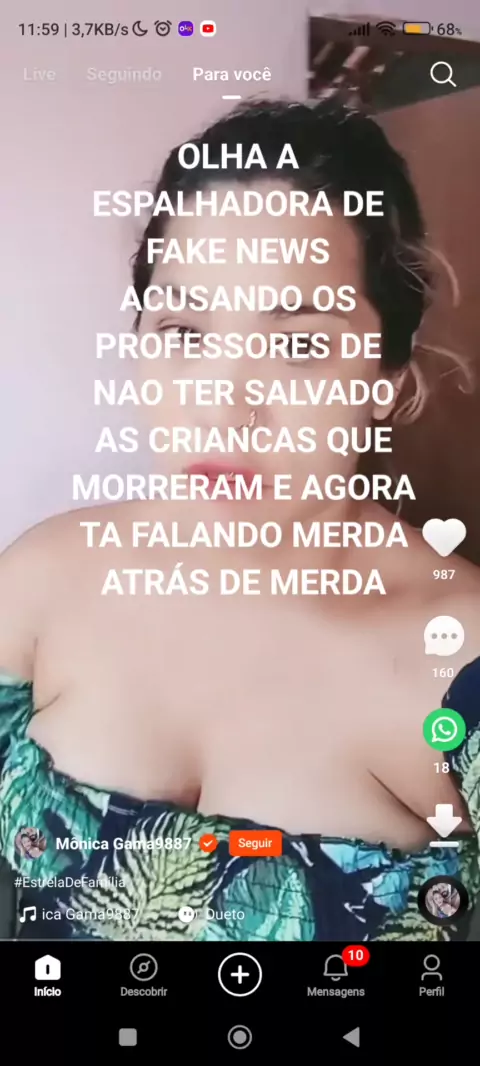This screenshot has width=480, height=1066.
Task: Open Mônica Gama9887's profile avatar
Action: coord(31,843)
